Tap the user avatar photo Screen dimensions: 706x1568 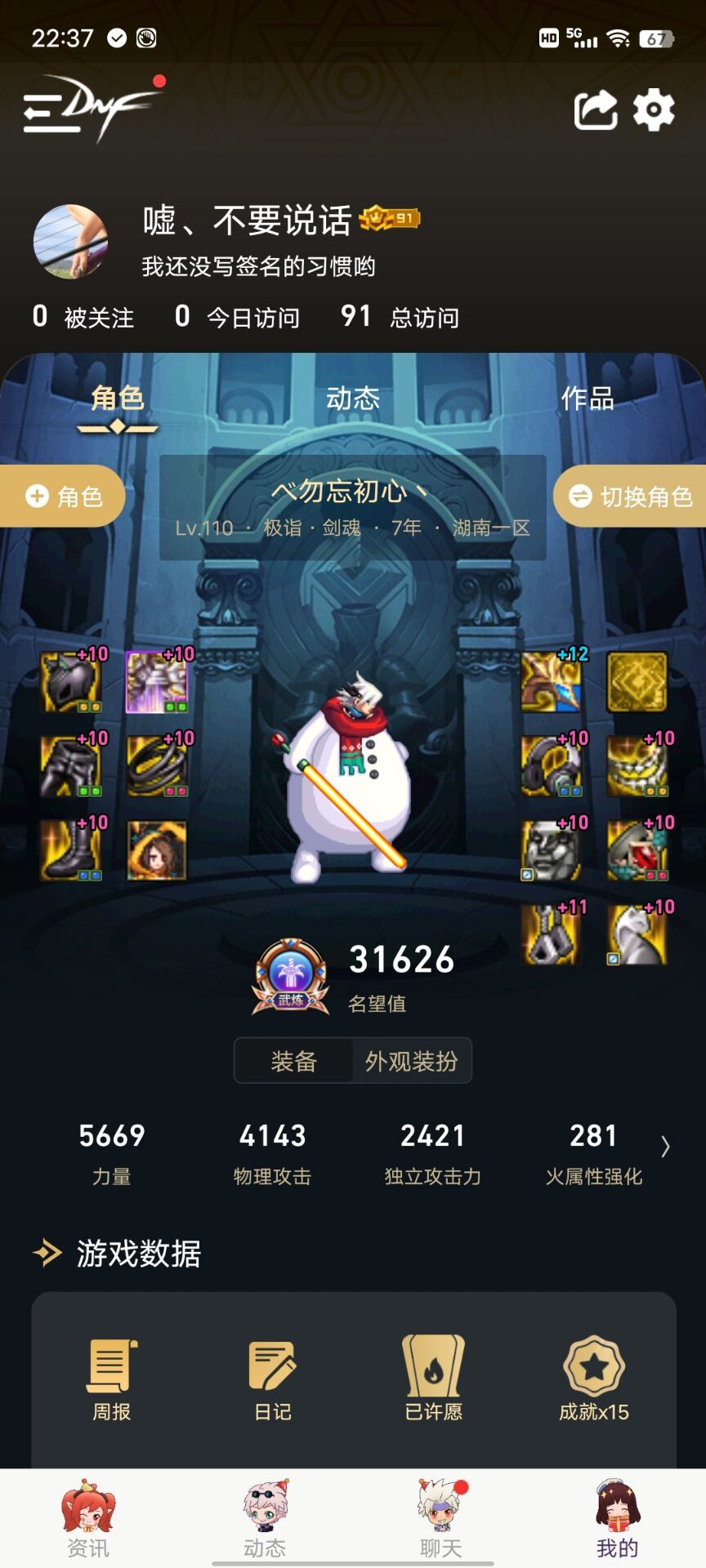(x=70, y=242)
